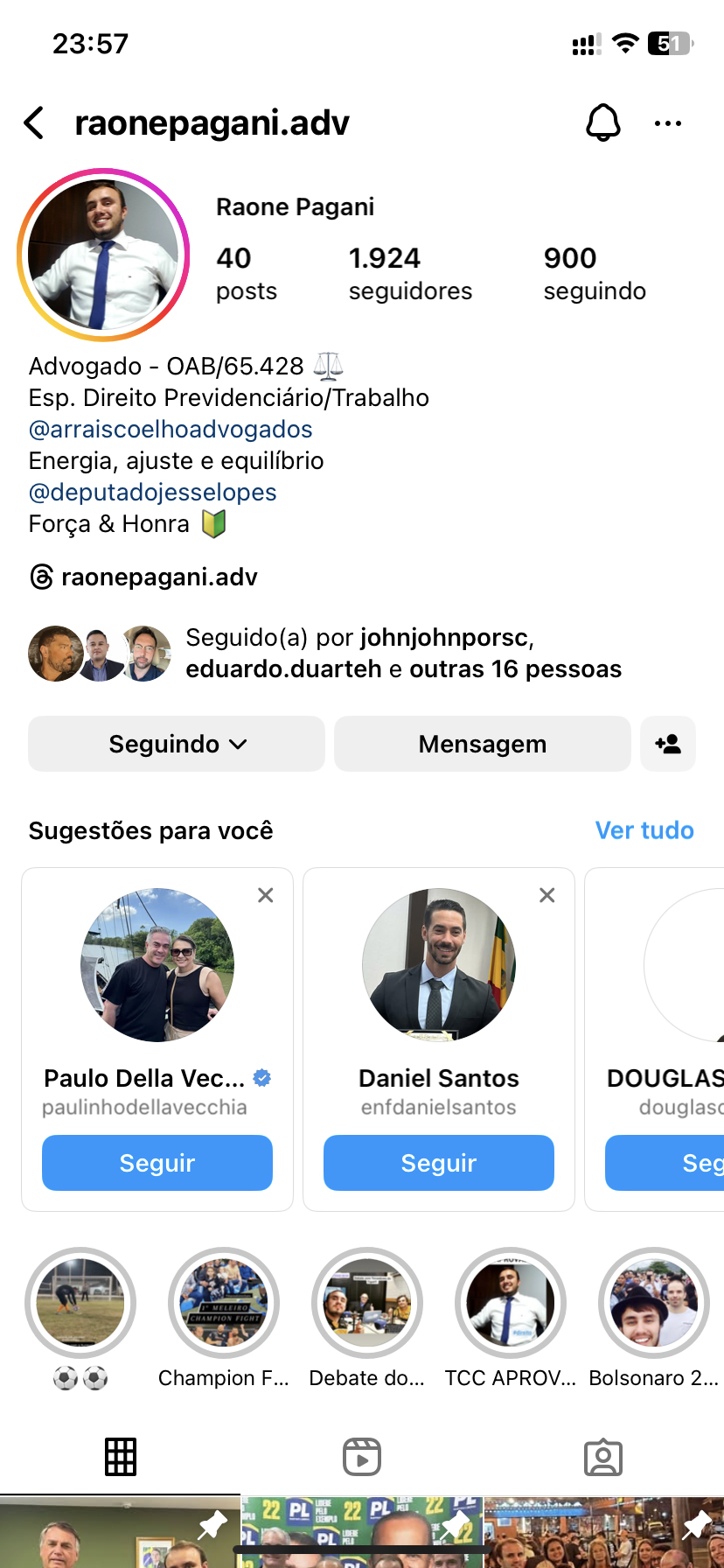
Task: Follow paulinhodellavecchia with Seguir
Action: click(x=157, y=1163)
